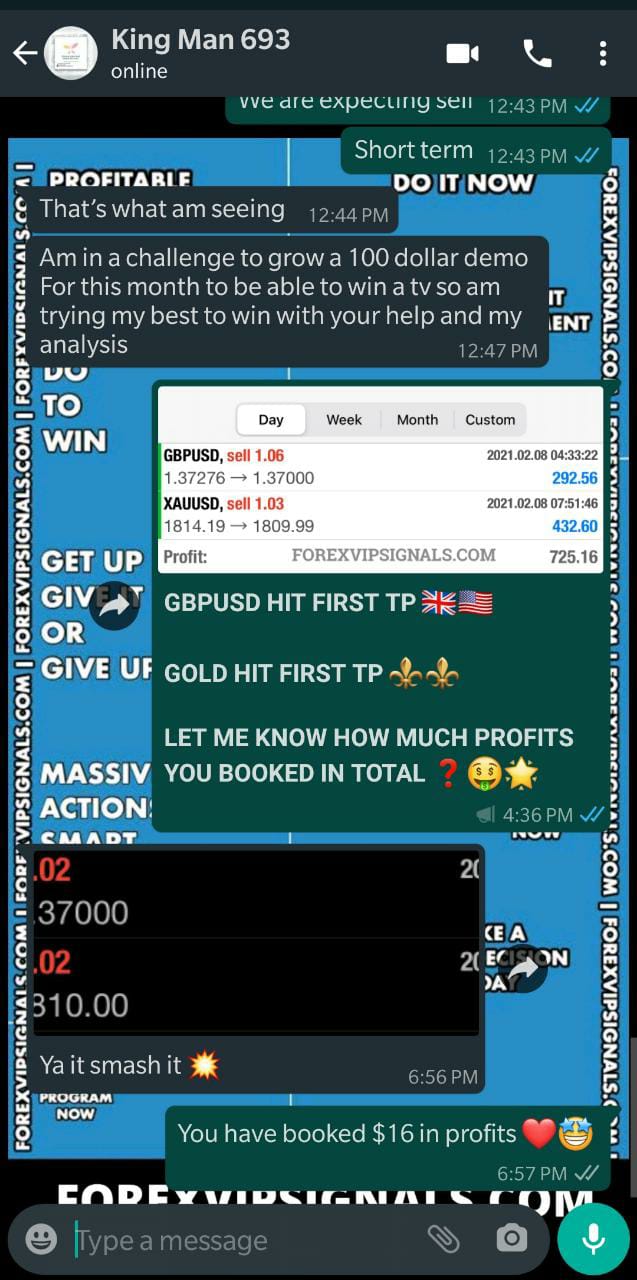Open the overflow menu
The width and height of the screenshot is (637, 1280).
coord(602,54)
